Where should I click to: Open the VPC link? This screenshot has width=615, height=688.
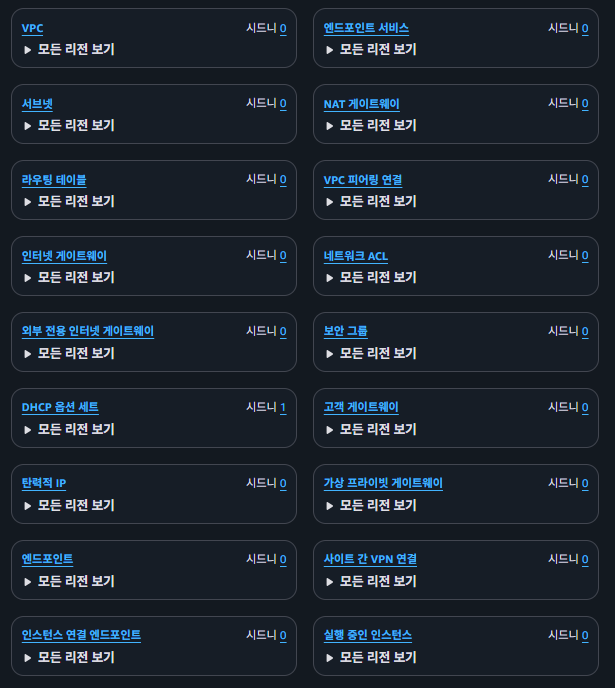(x=32, y=28)
